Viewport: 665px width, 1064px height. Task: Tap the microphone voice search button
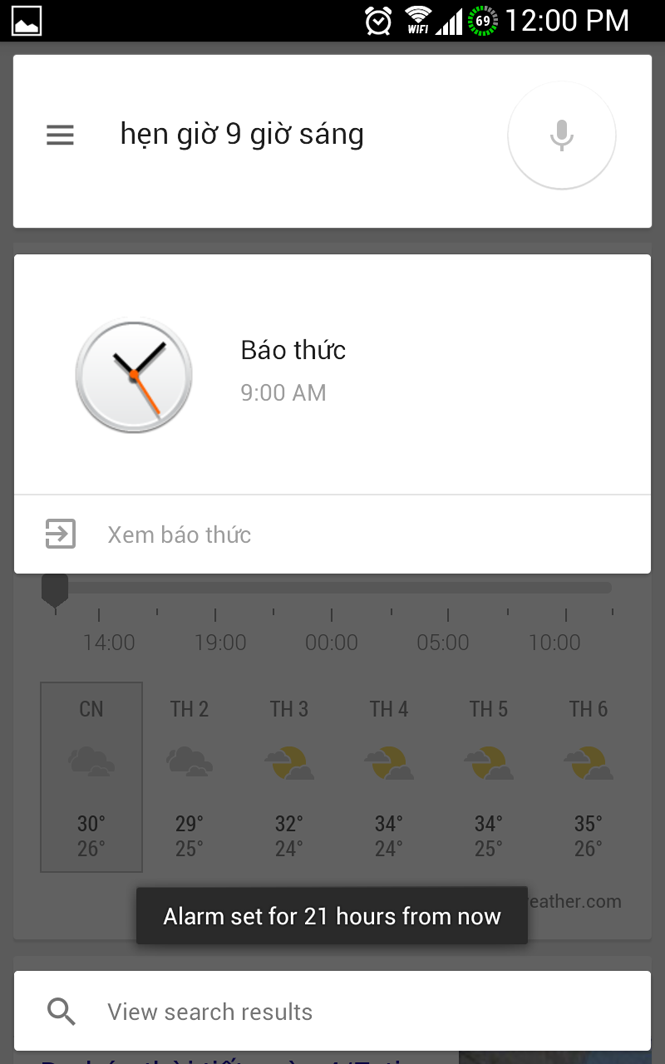pos(562,135)
